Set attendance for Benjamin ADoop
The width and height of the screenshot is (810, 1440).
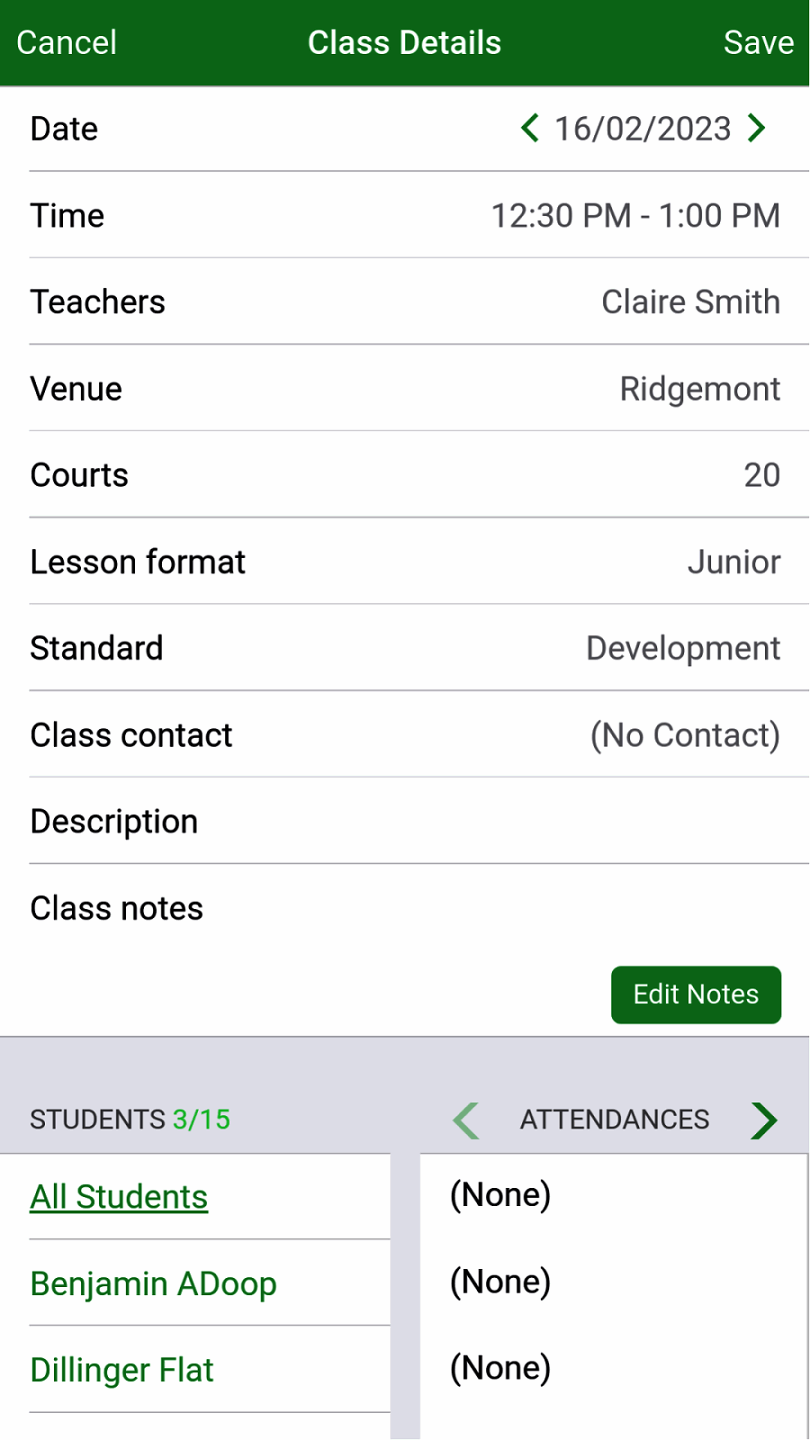tap(500, 1281)
